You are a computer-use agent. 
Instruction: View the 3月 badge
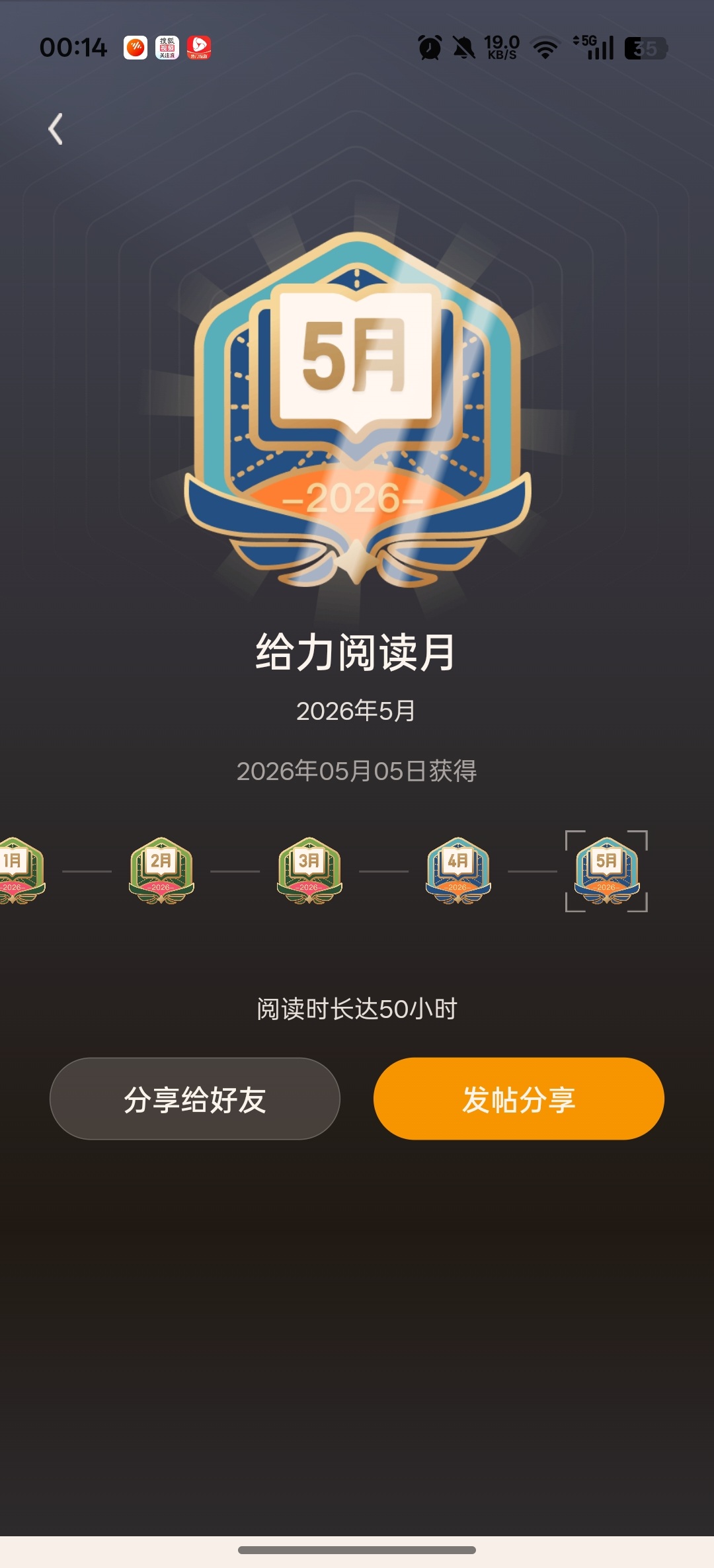[x=309, y=871]
